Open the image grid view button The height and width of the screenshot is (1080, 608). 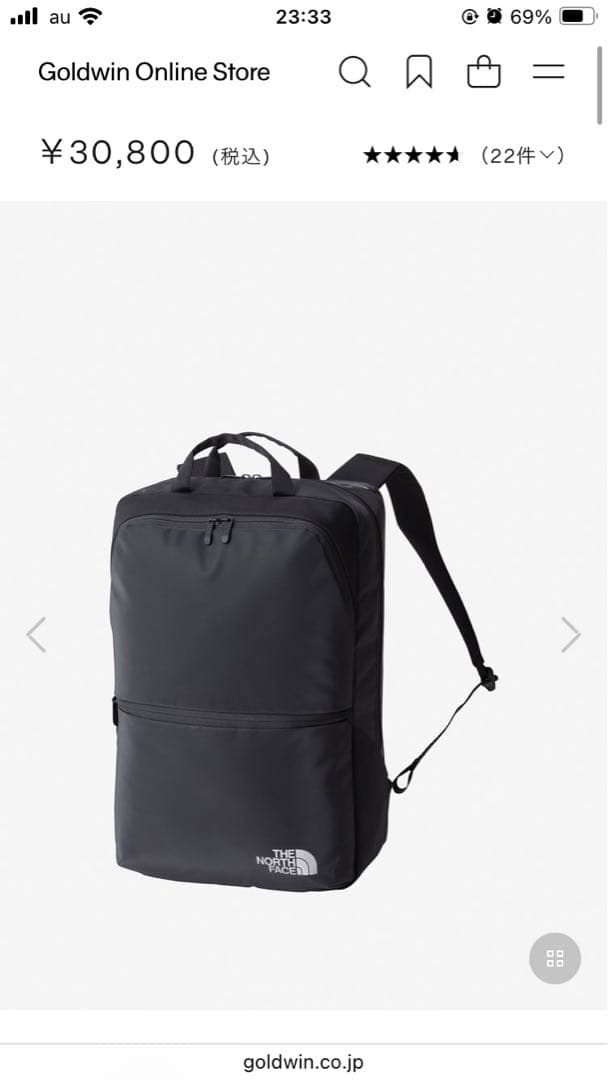click(554, 959)
